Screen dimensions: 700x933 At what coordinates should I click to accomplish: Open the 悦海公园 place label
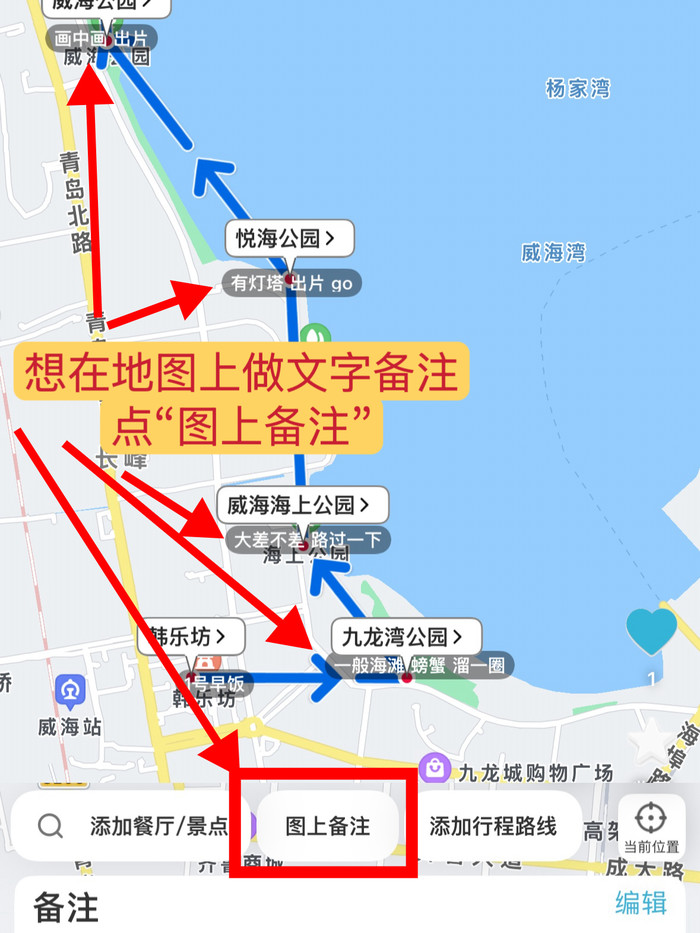(289, 239)
